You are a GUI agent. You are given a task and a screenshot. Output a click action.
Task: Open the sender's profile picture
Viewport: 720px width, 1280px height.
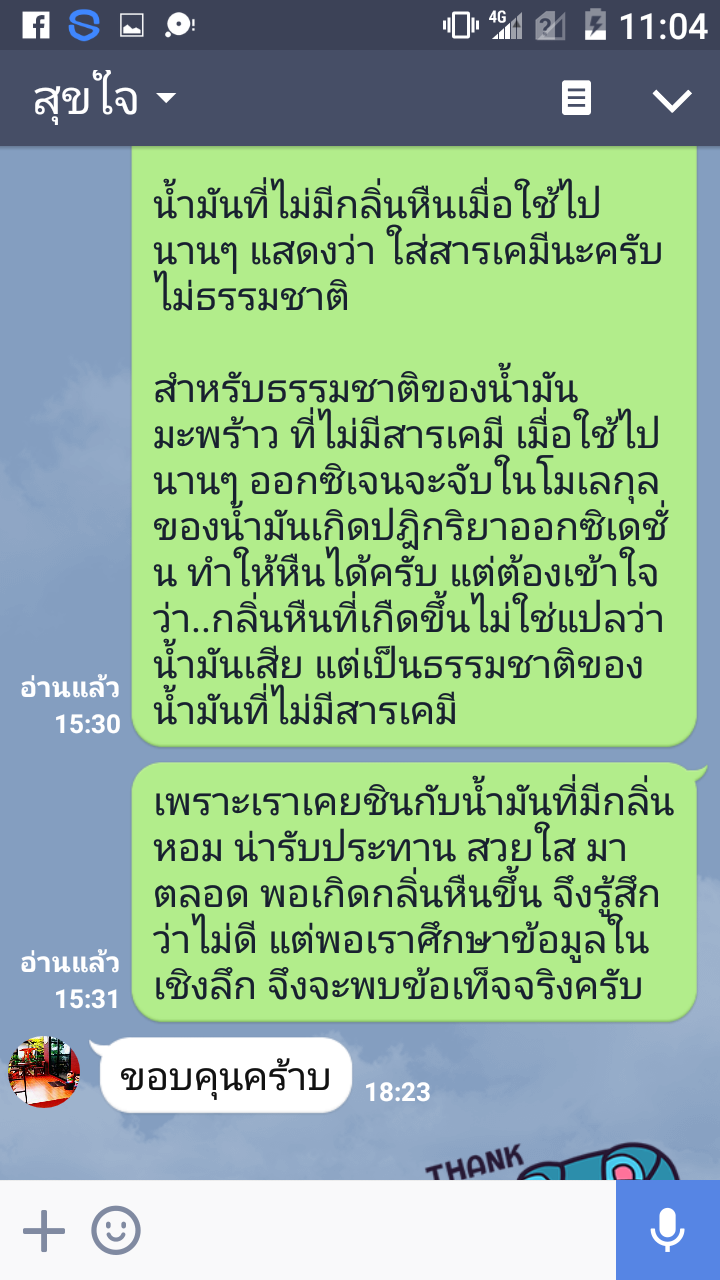[x=44, y=1071]
